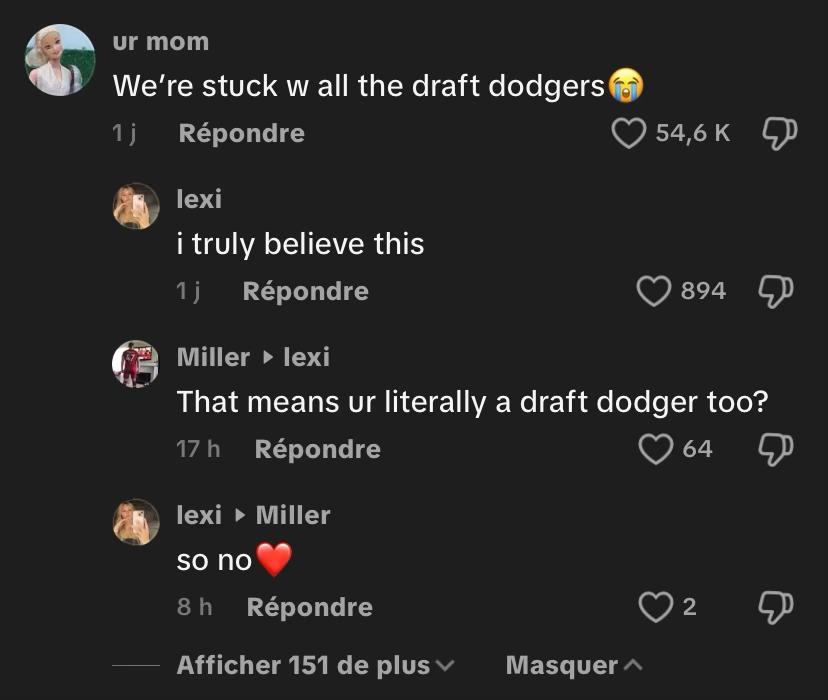Like Miller's reply to lexi
Image resolution: width=828 pixels, height=700 pixels.
[x=656, y=449]
